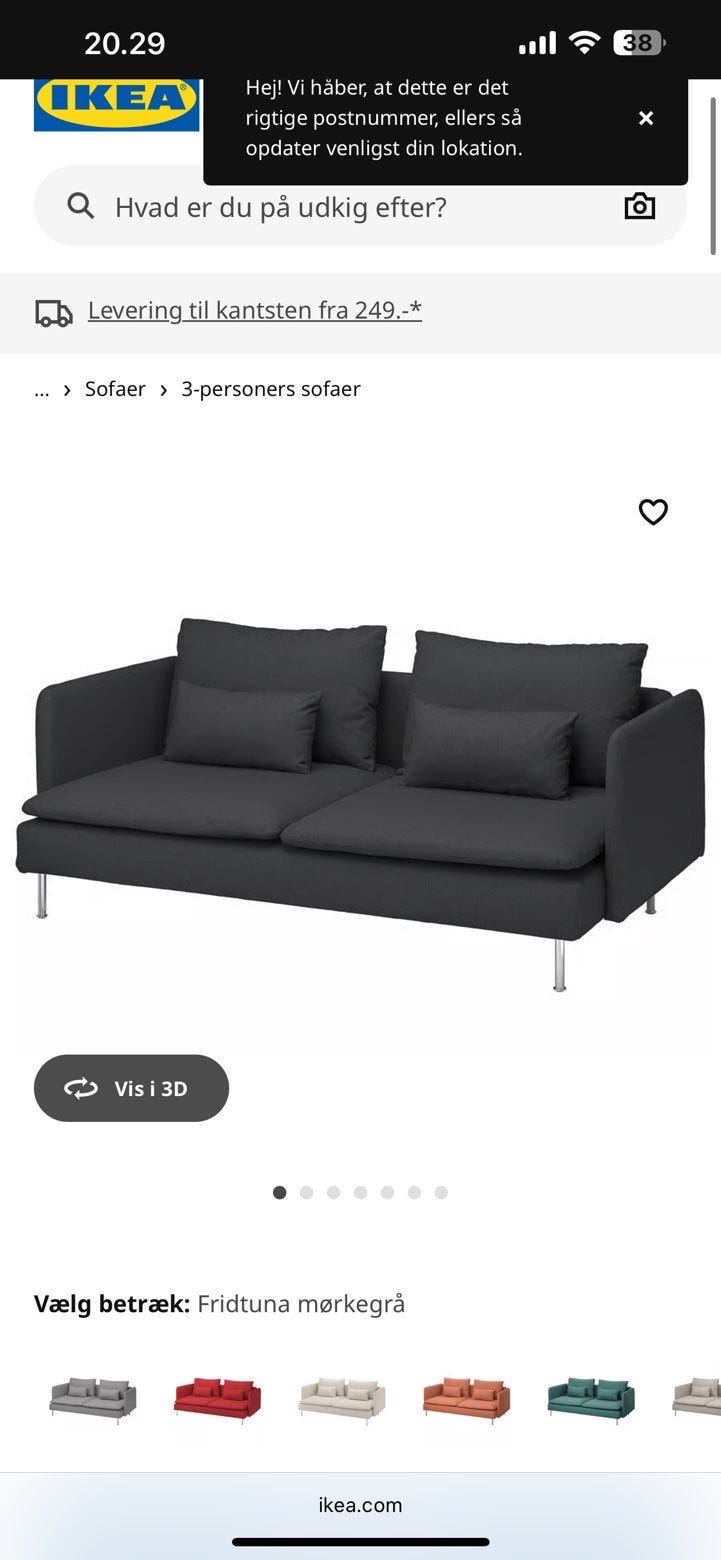The image size is (721, 1560).
Task: Click the chevron before 3-personers sofaer
Action: (x=162, y=388)
